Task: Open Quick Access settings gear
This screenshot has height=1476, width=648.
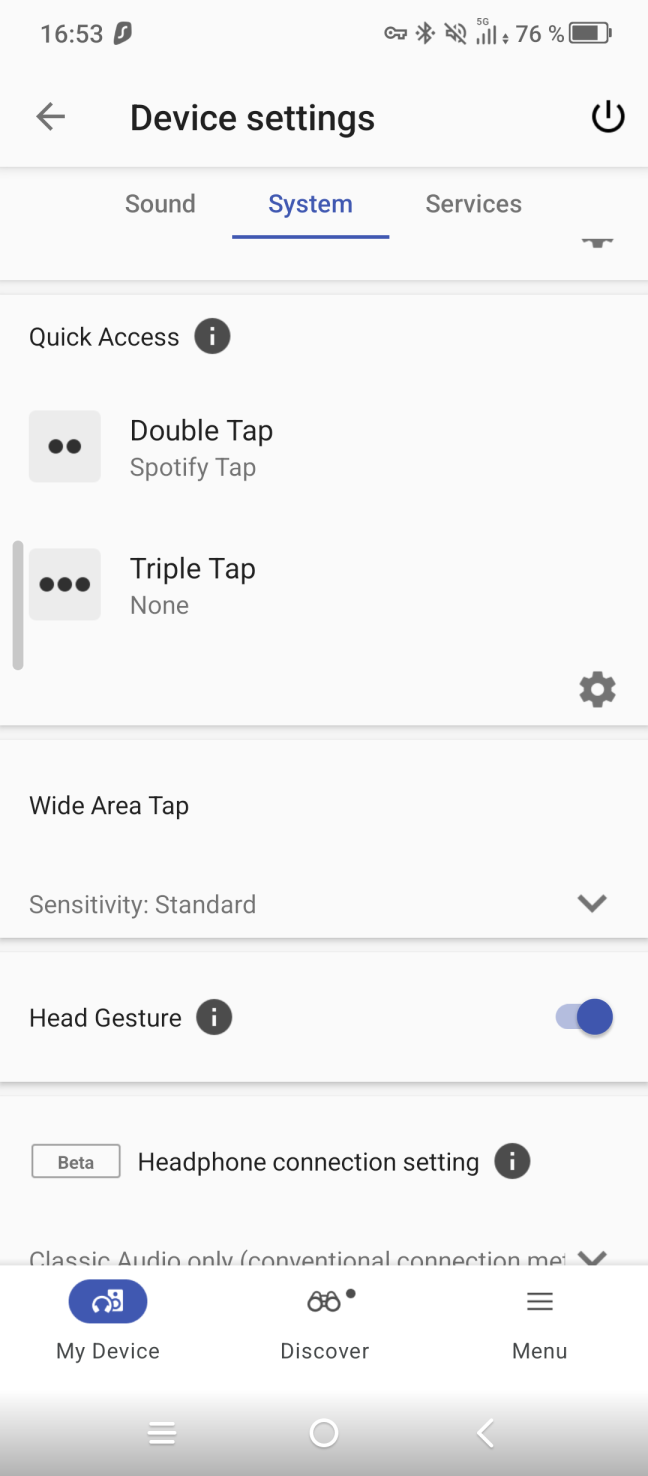Action: [597, 690]
